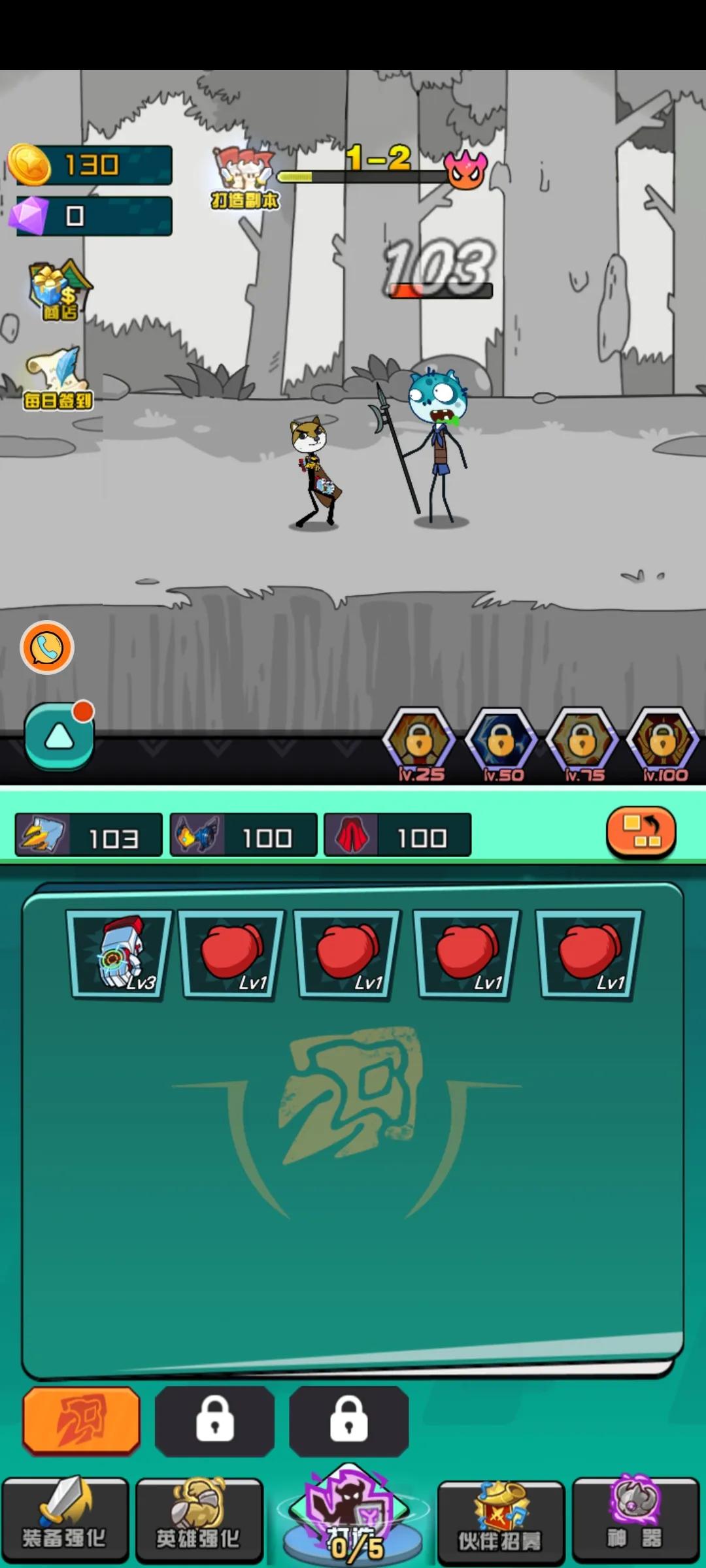The width and height of the screenshot is (706, 1568).
Task: Open 每日签到 daily check-in
Action: pyautogui.click(x=58, y=379)
